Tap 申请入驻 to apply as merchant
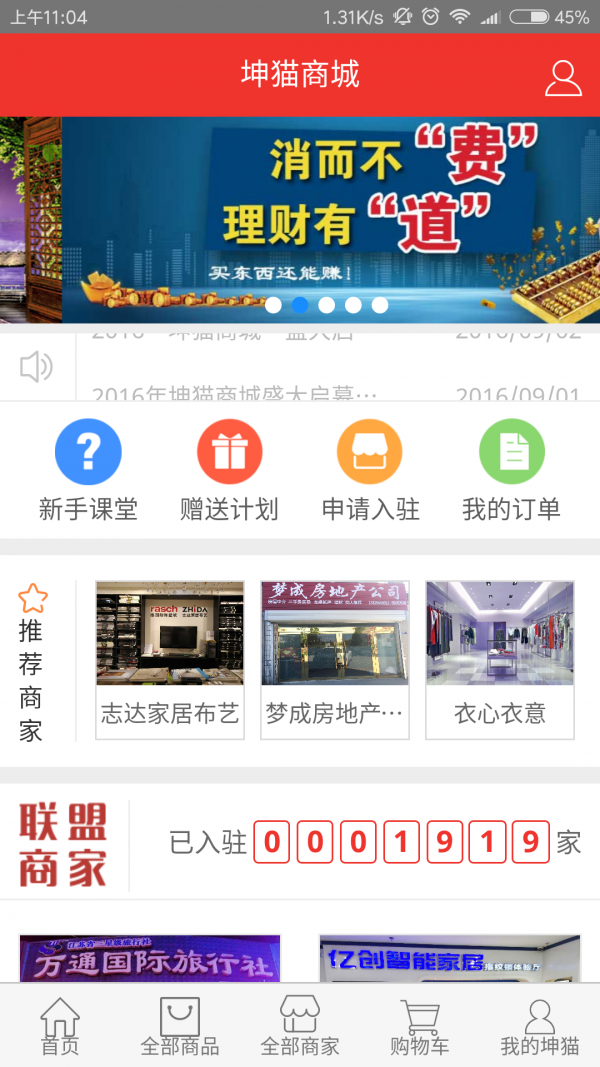The height and width of the screenshot is (1067, 600). pos(370,470)
